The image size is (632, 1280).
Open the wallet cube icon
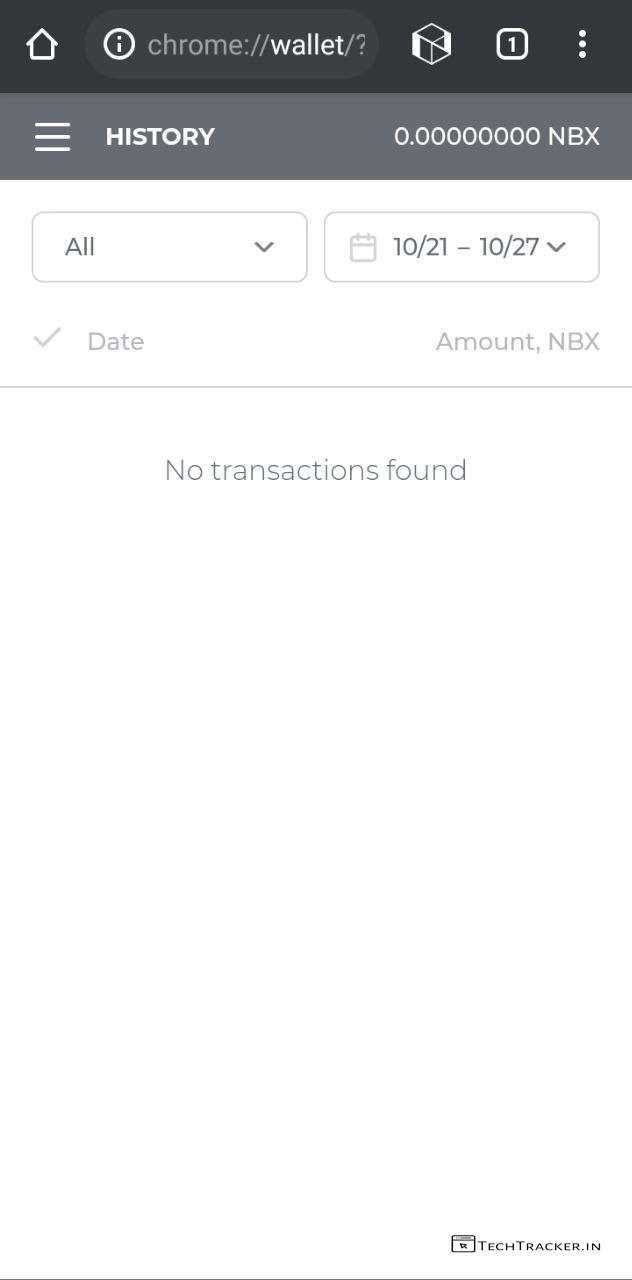tap(431, 44)
